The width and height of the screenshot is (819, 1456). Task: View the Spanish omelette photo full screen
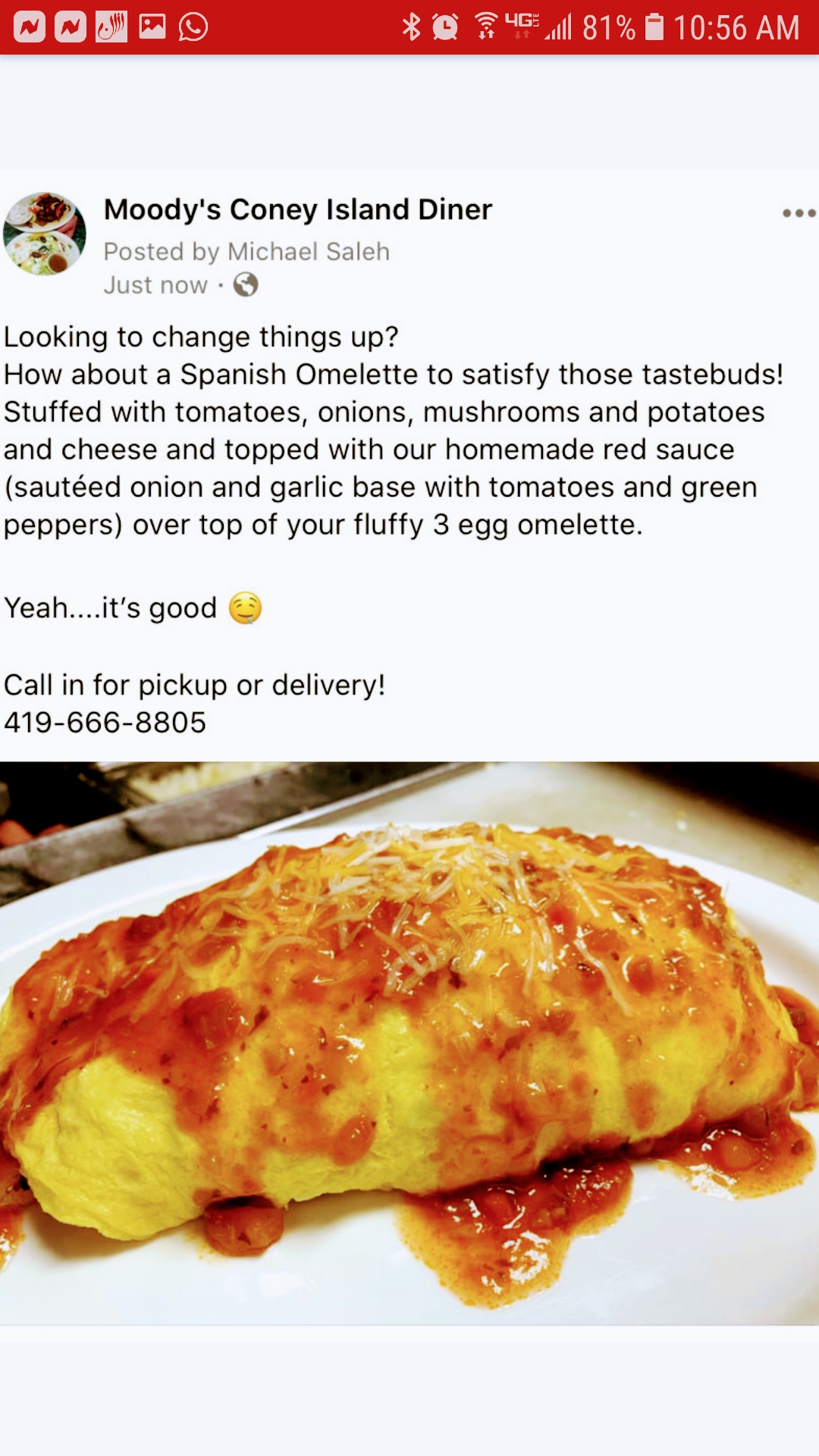409,1043
